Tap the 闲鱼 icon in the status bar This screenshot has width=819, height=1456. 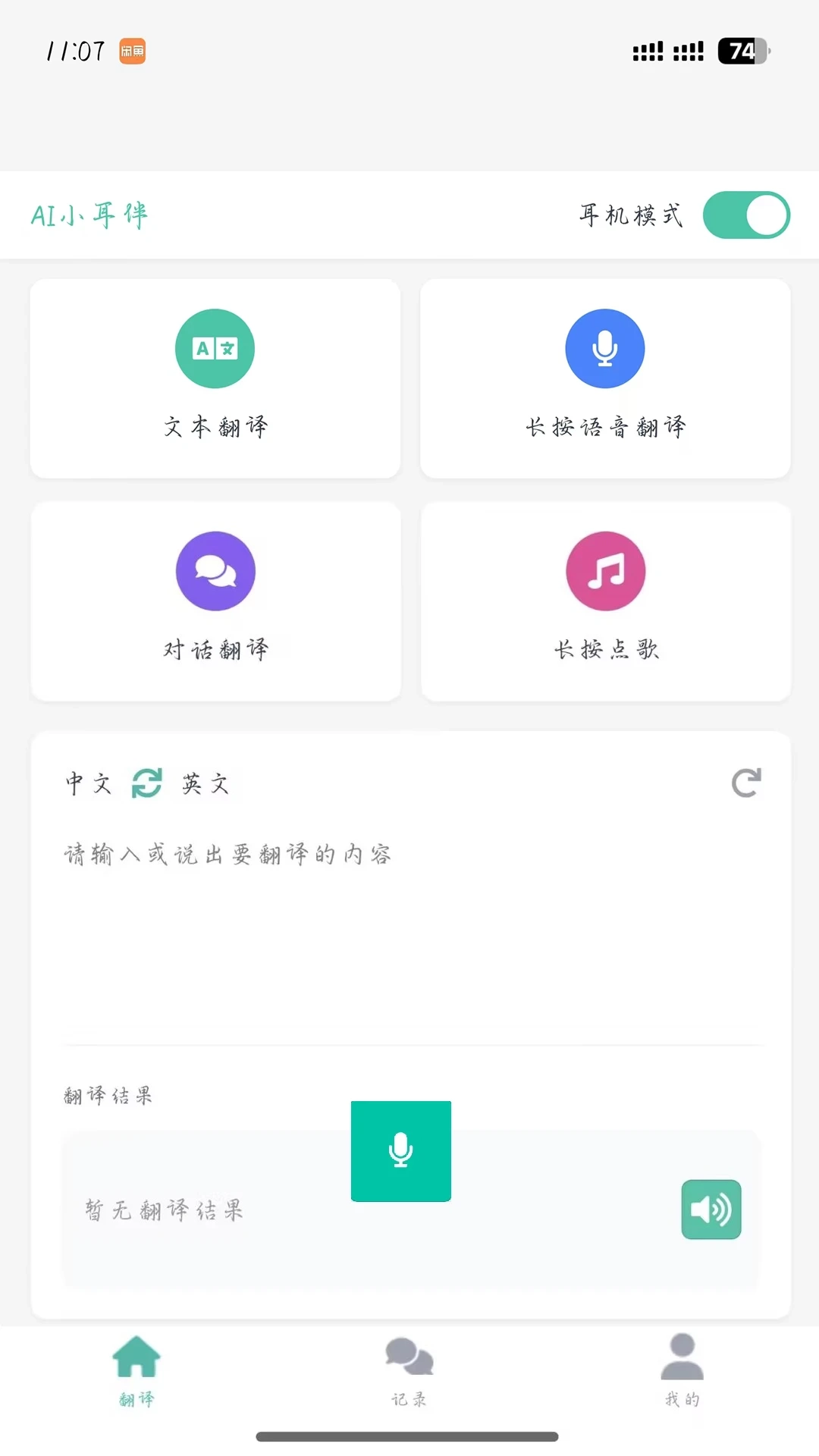click(130, 51)
